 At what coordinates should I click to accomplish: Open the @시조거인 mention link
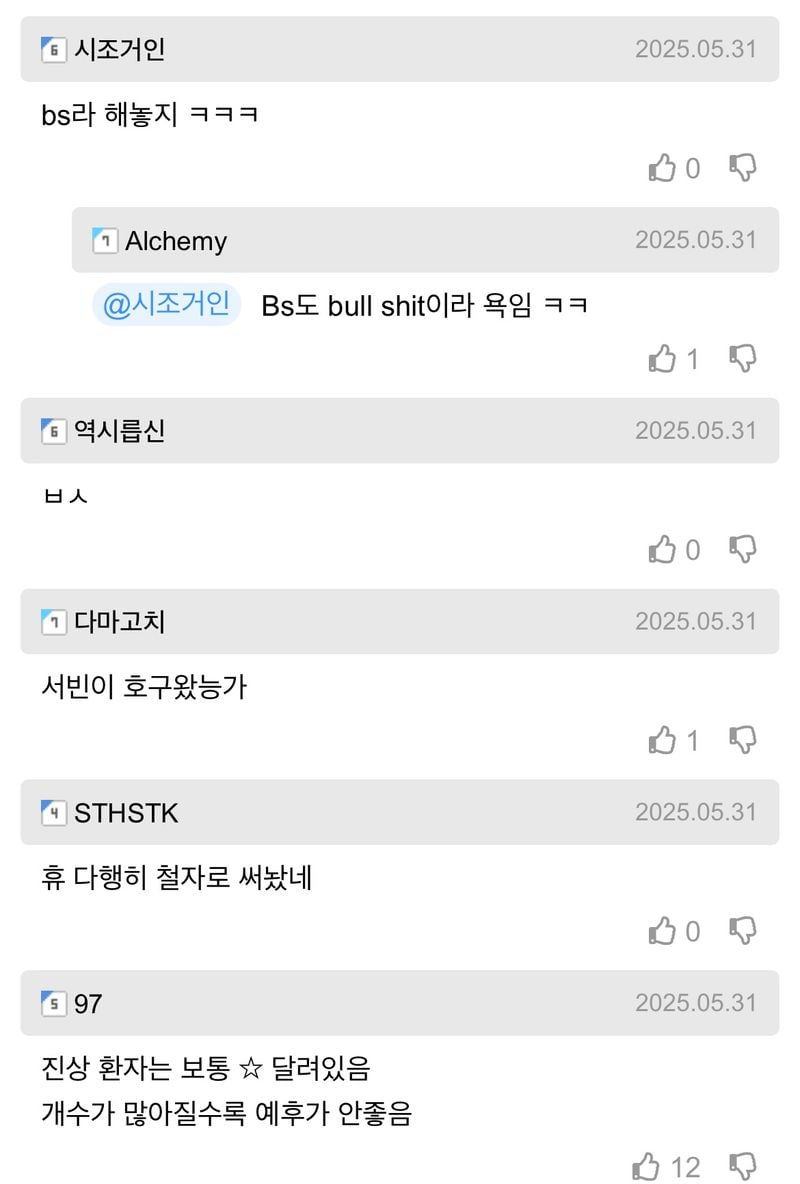[166, 304]
